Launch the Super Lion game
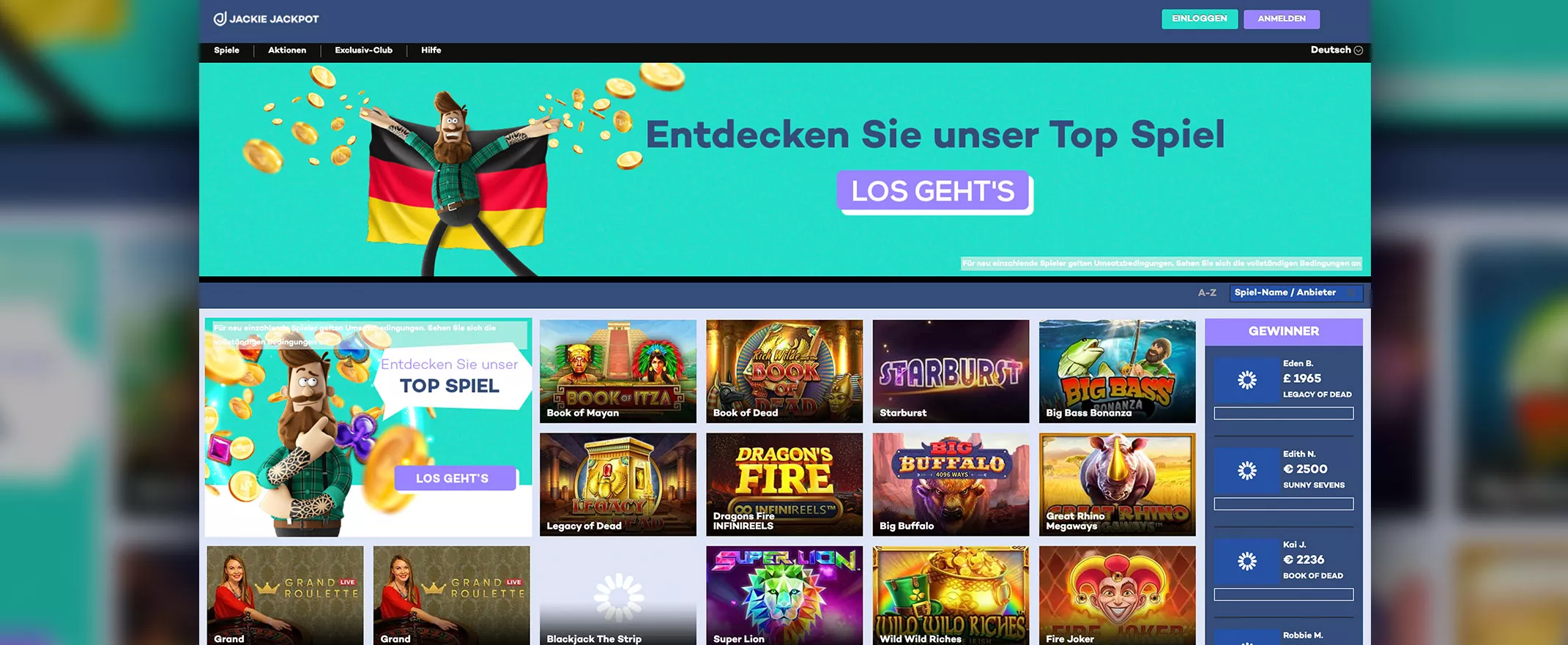Screen dimensions: 1568x645 click(784, 594)
